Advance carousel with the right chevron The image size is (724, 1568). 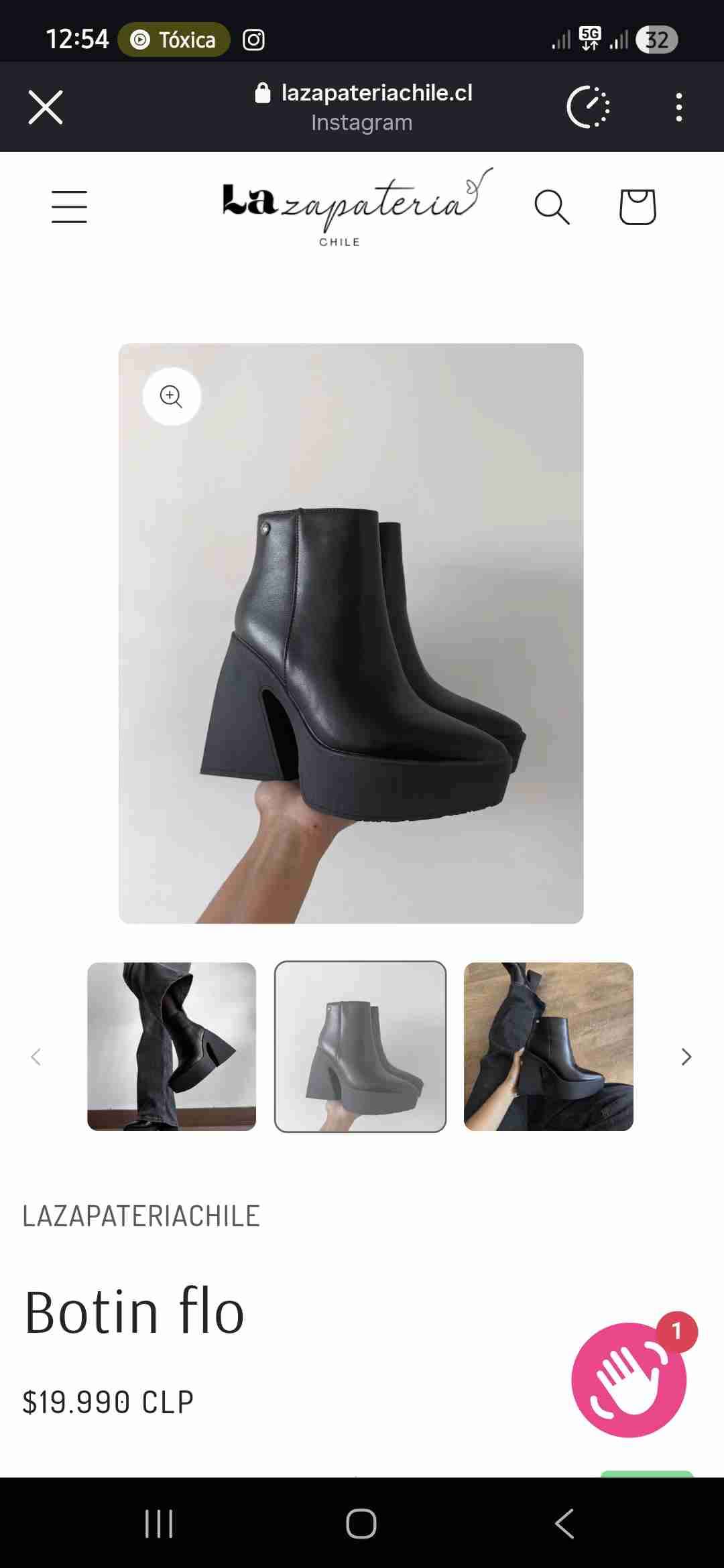click(686, 1056)
